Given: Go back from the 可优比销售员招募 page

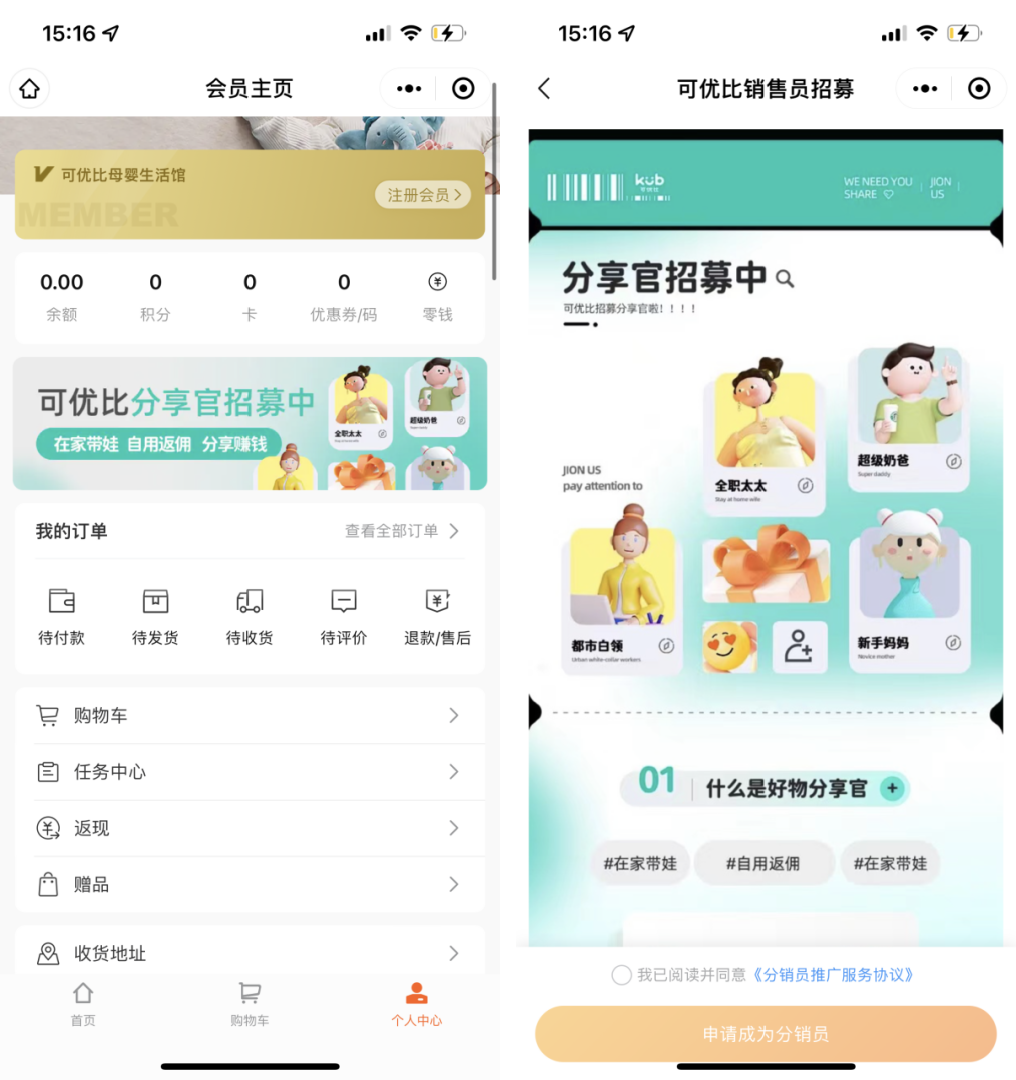Looking at the screenshot, I should (544, 89).
